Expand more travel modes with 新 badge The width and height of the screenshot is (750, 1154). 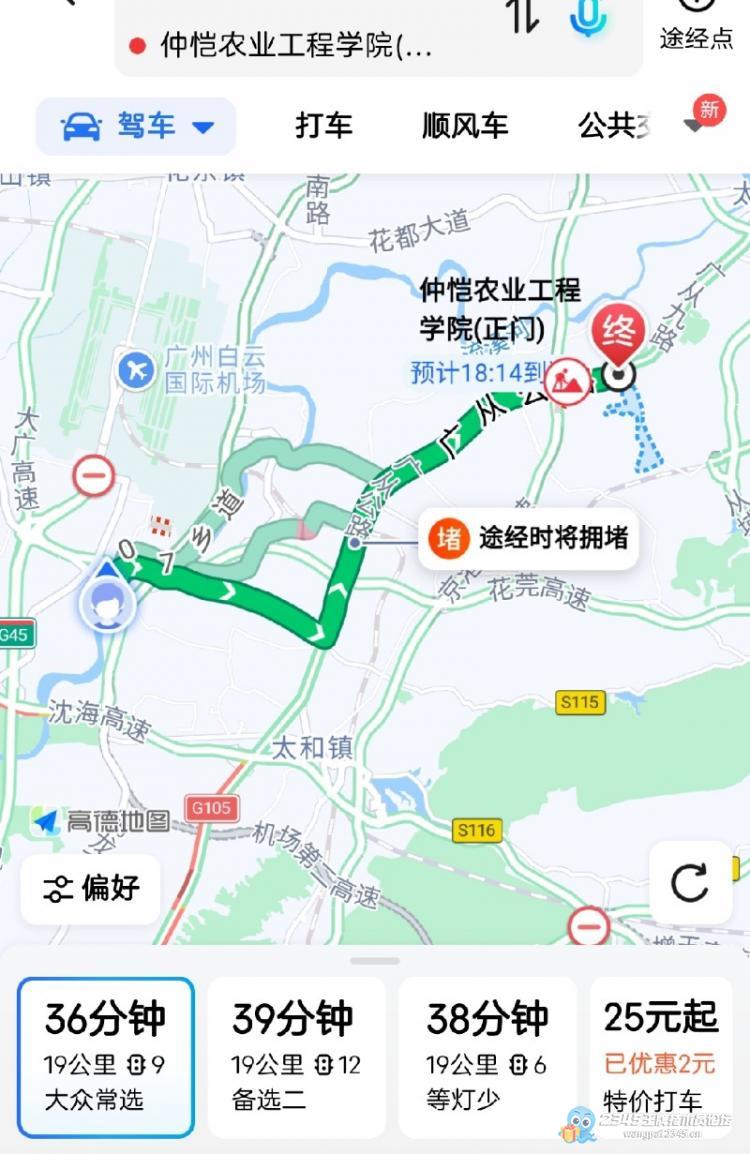(x=698, y=122)
